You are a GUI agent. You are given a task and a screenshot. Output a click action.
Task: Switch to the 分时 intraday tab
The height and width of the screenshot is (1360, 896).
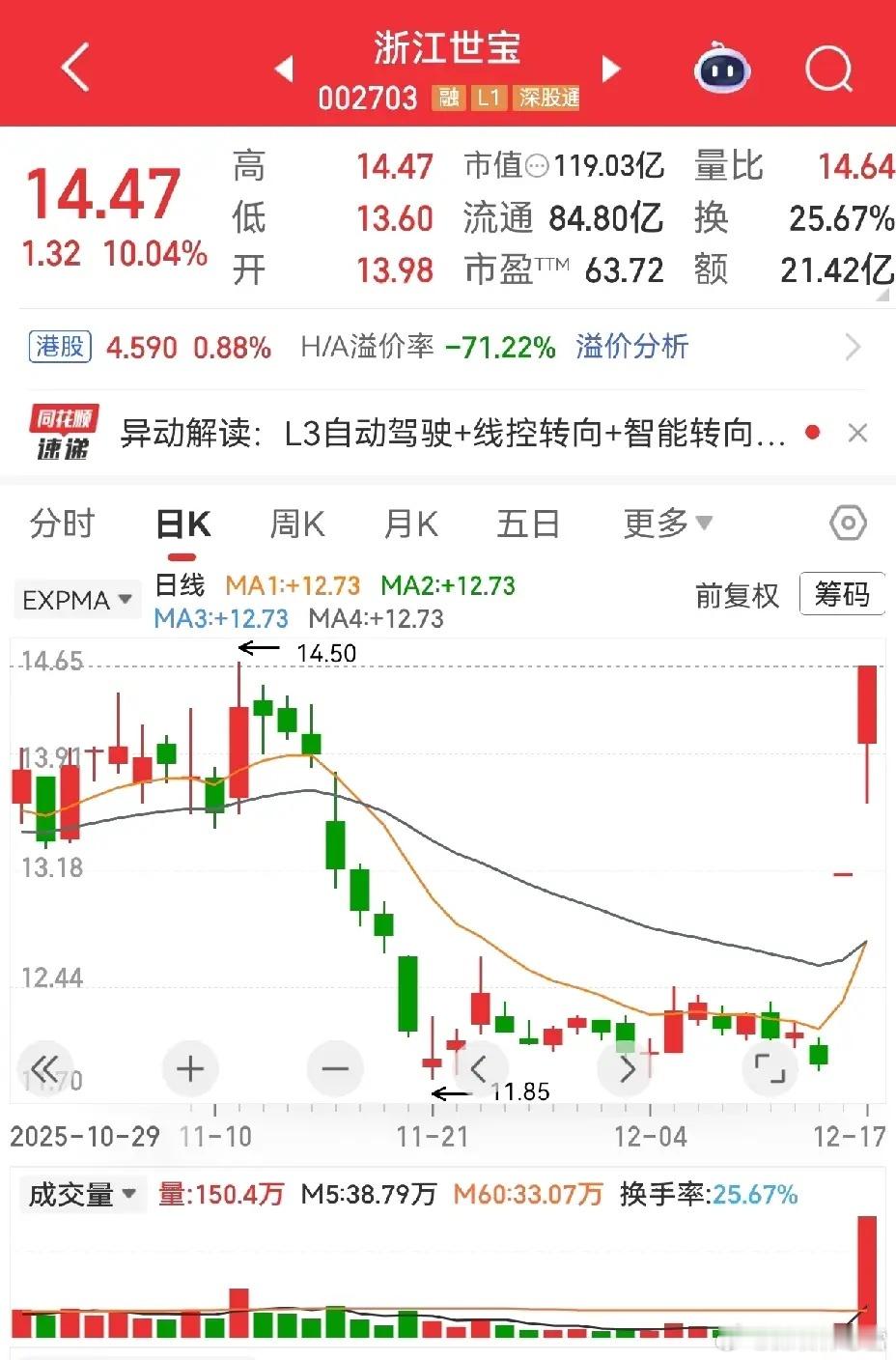[x=62, y=523]
